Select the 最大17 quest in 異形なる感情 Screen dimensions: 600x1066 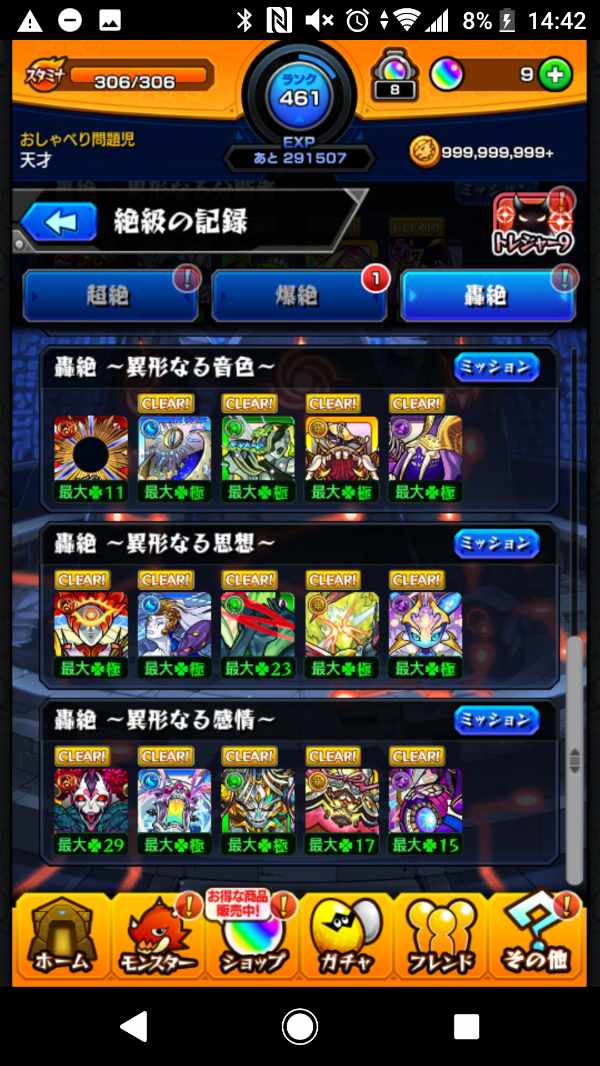(x=342, y=801)
